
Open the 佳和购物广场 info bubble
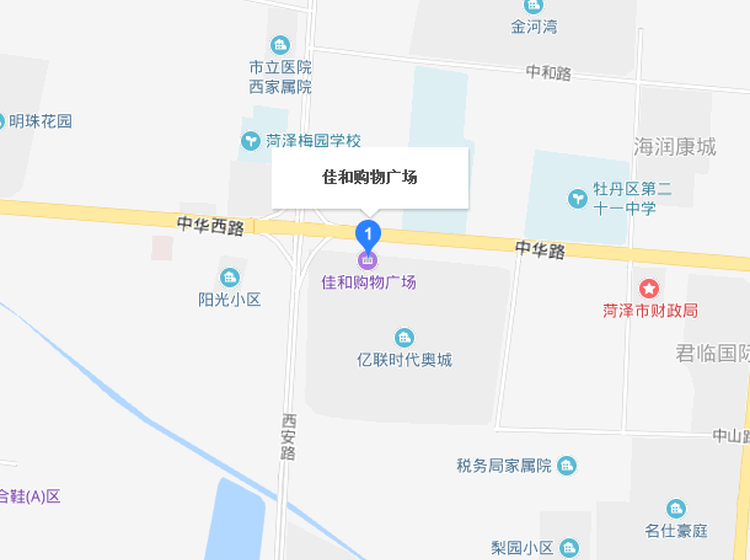pos(370,178)
